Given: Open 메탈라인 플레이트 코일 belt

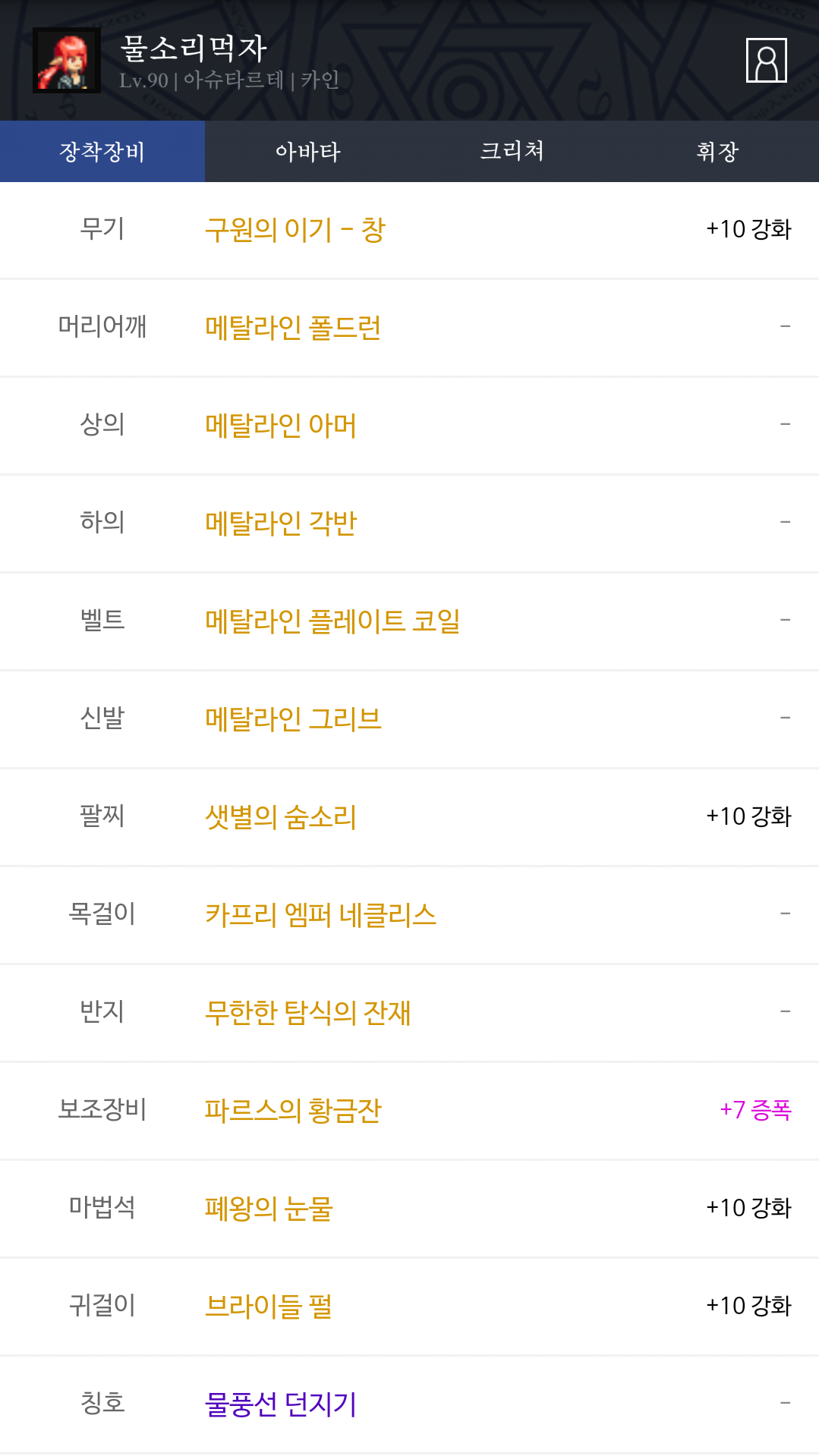Looking at the screenshot, I should 332,621.
